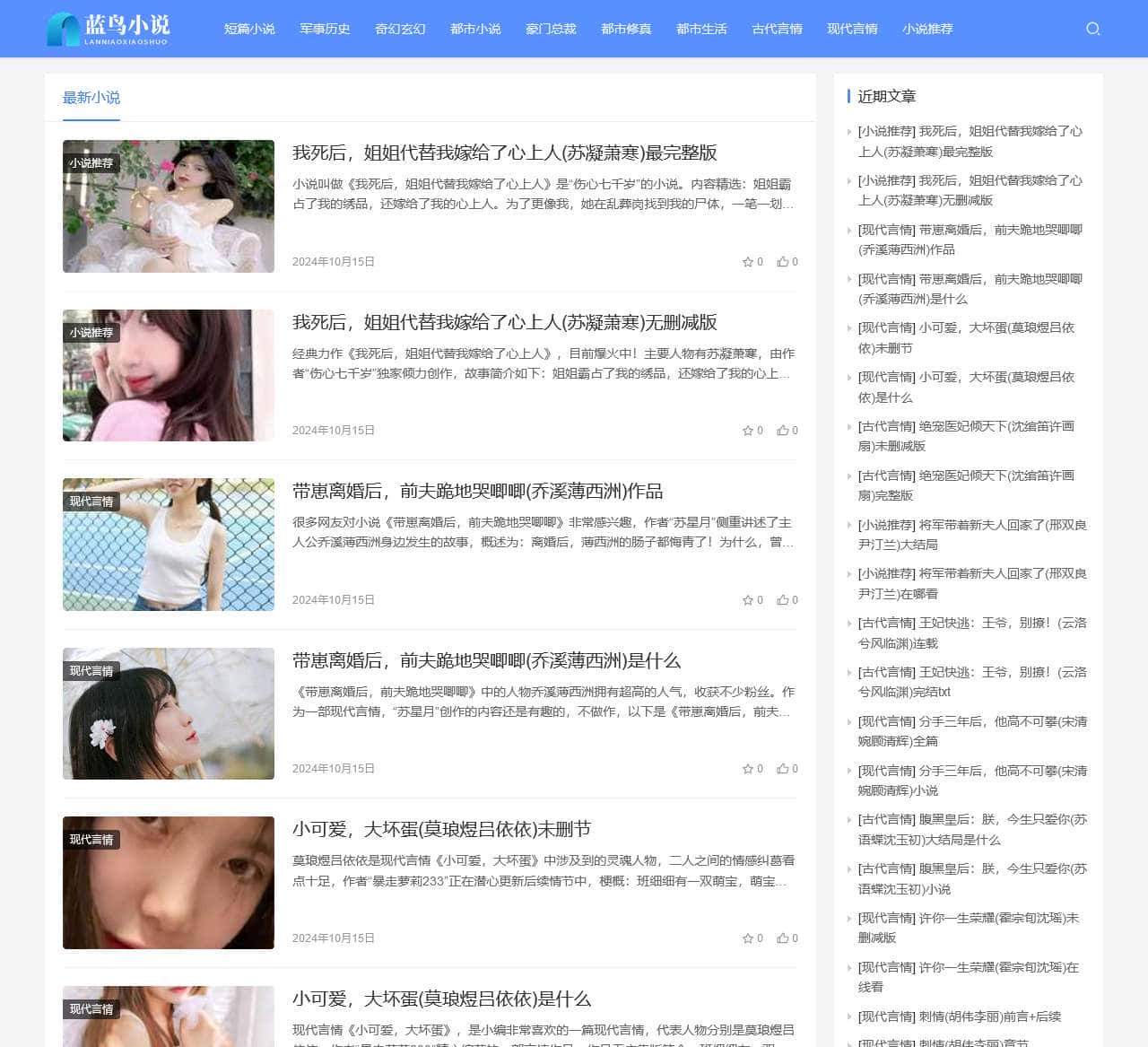Image resolution: width=1148 pixels, height=1047 pixels.
Task: Open recent article 绝宠医妃倾天下 未删减版
Action: click(x=965, y=436)
